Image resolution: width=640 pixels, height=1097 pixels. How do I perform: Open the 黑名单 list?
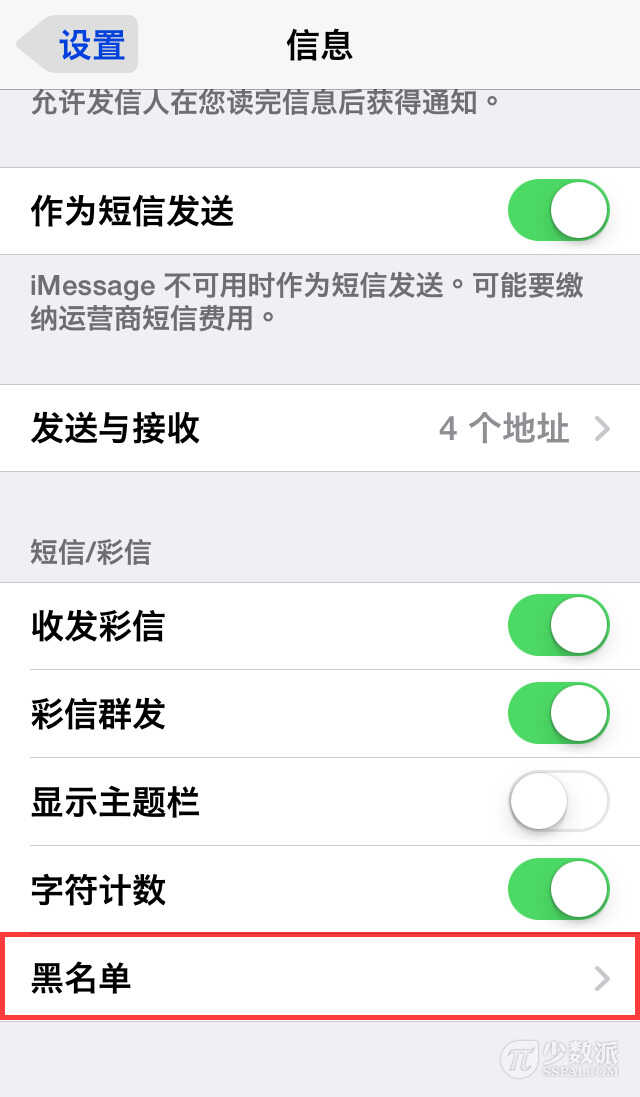320,978
